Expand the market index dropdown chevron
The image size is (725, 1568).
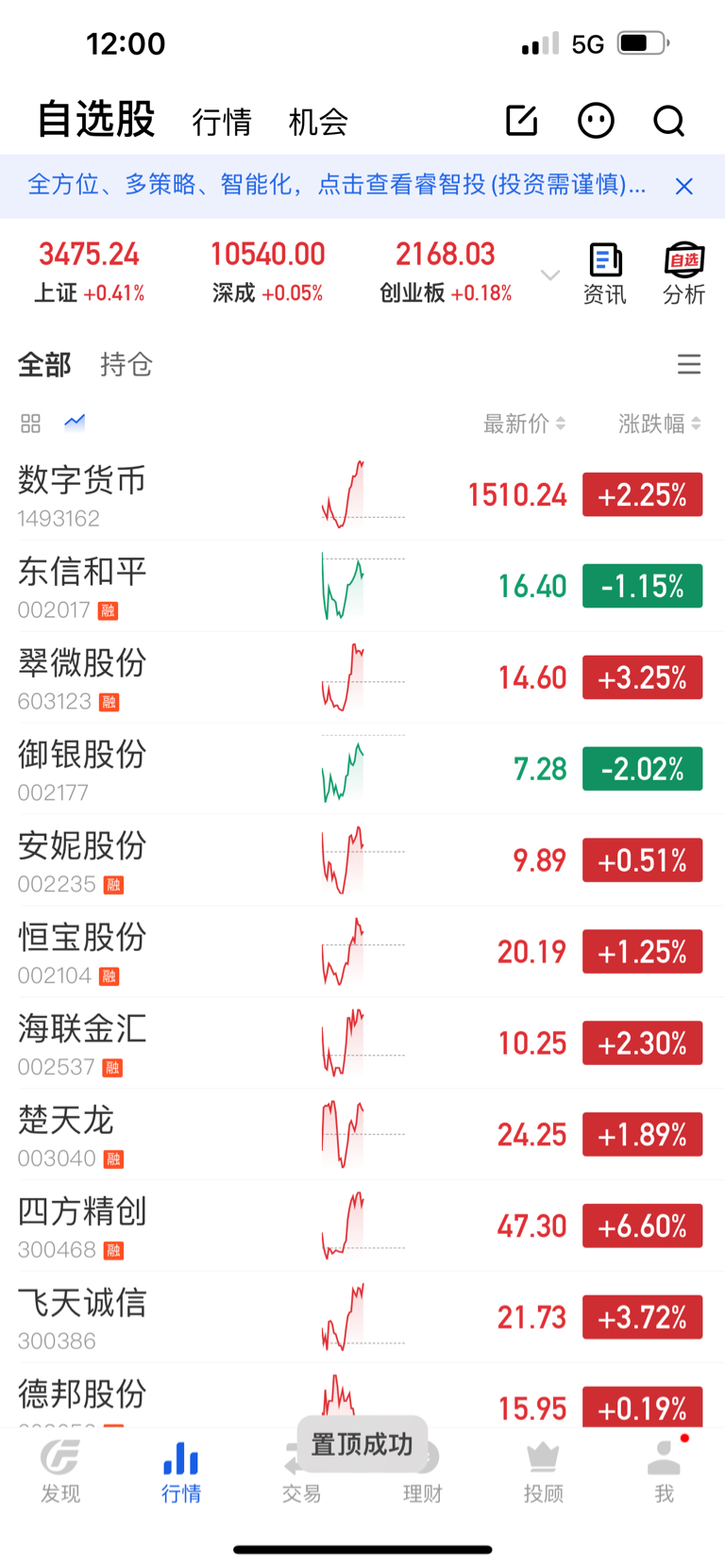[550, 275]
